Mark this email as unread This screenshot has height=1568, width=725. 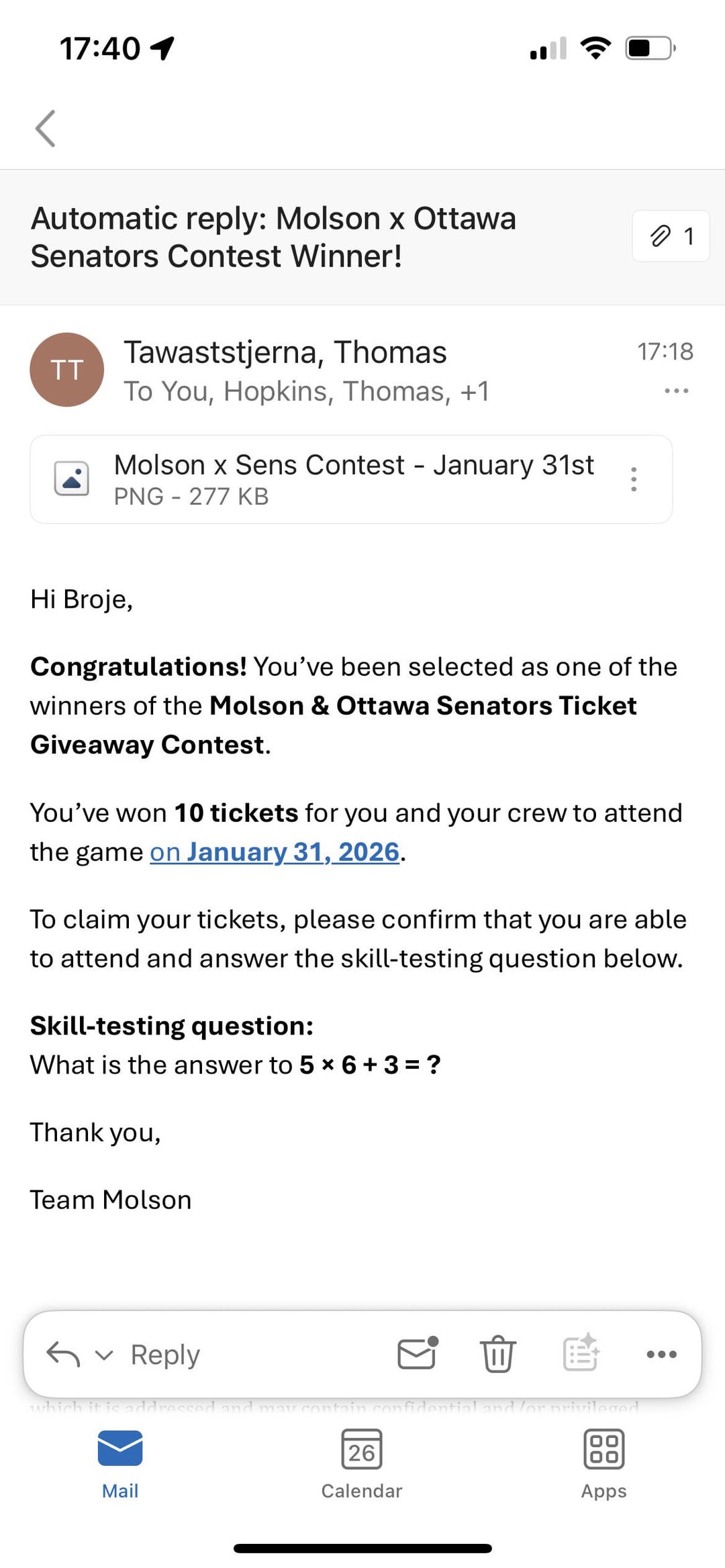tap(418, 1353)
